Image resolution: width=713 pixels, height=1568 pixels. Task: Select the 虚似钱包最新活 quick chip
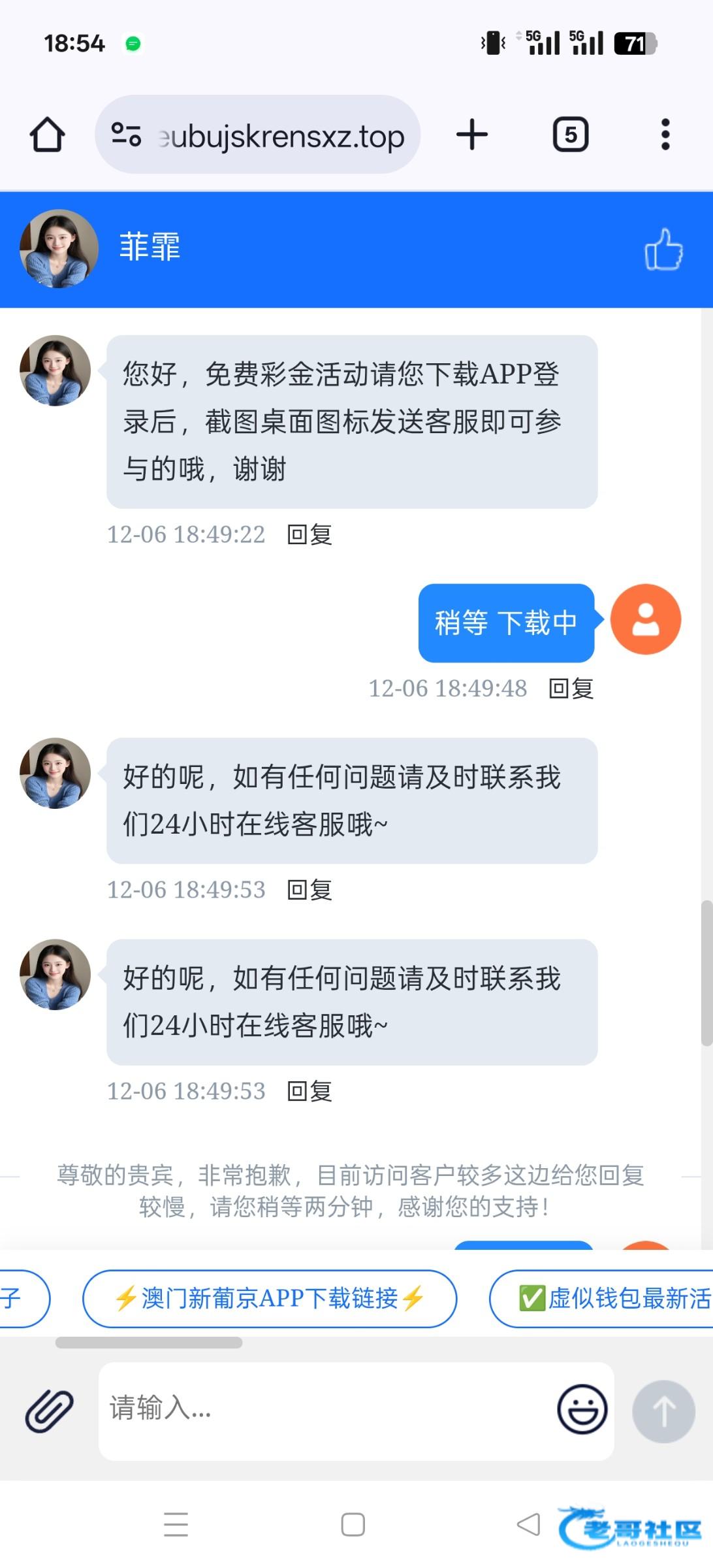tap(607, 1298)
